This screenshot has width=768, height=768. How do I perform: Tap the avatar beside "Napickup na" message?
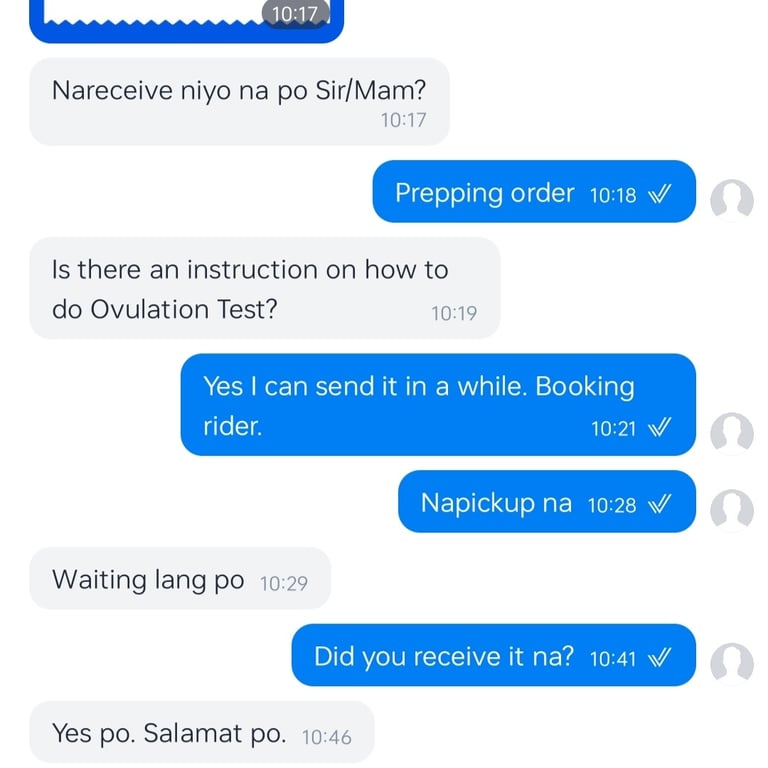(x=731, y=510)
